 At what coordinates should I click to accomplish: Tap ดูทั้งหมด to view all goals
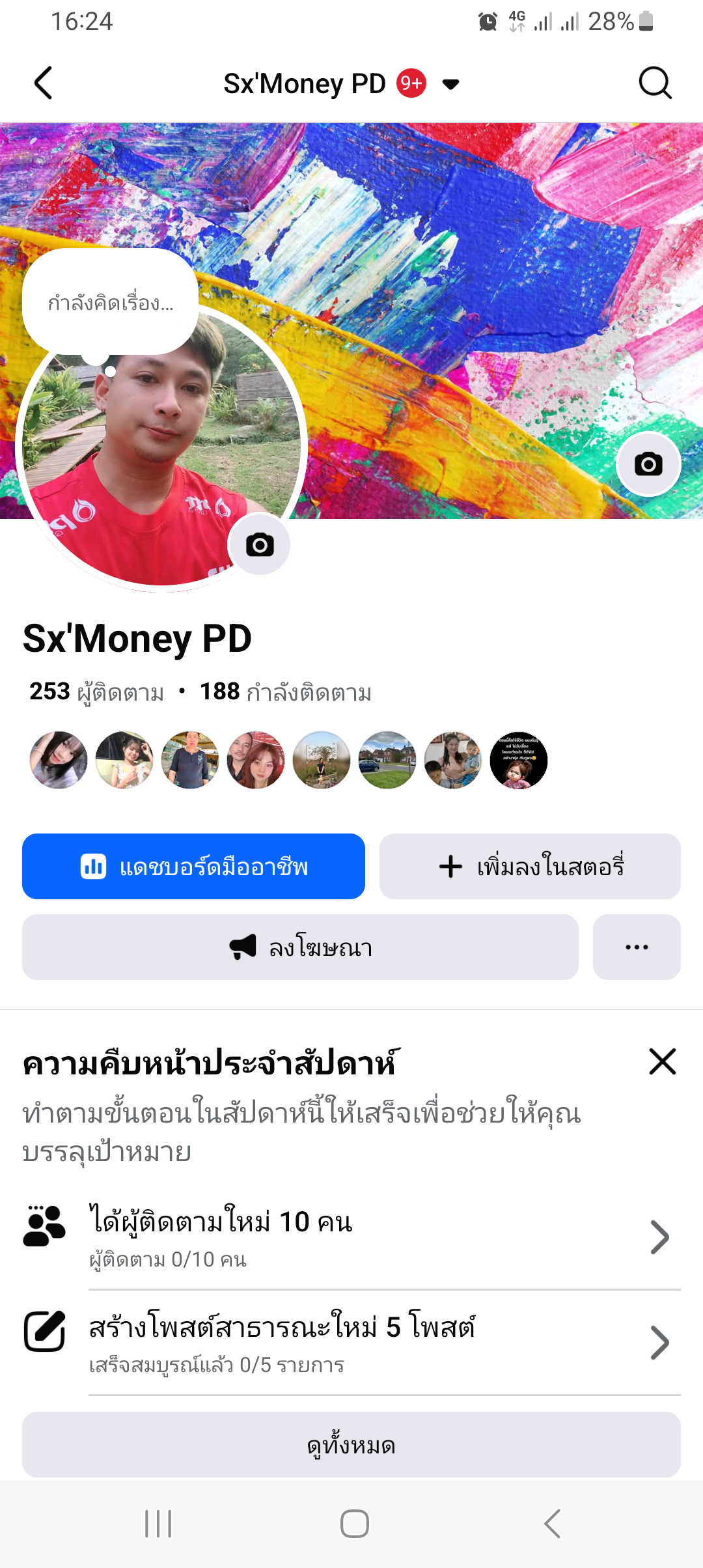[x=351, y=1445]
